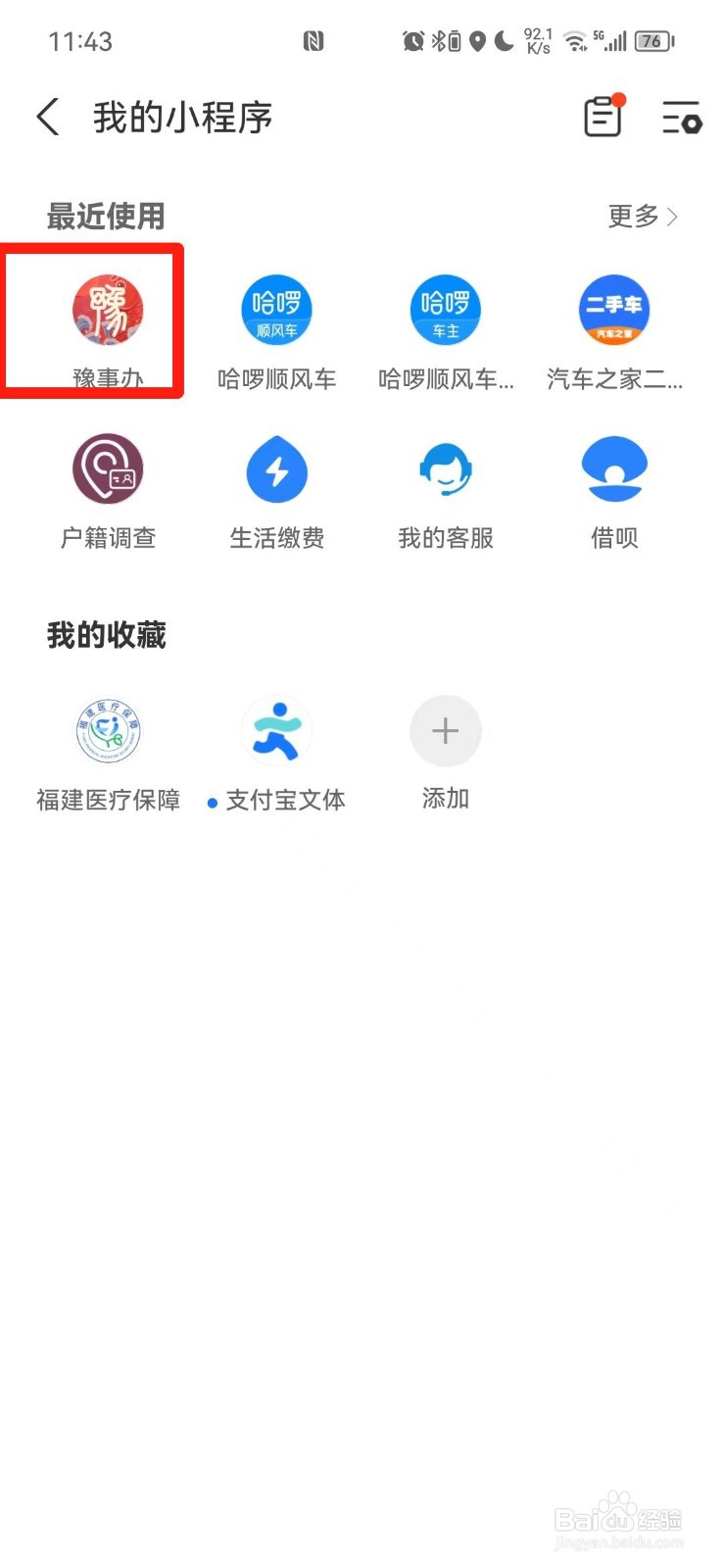Open the clipboard icon with red dot
The width and height of the screenshot is (723, 1568).
(602, 118)
